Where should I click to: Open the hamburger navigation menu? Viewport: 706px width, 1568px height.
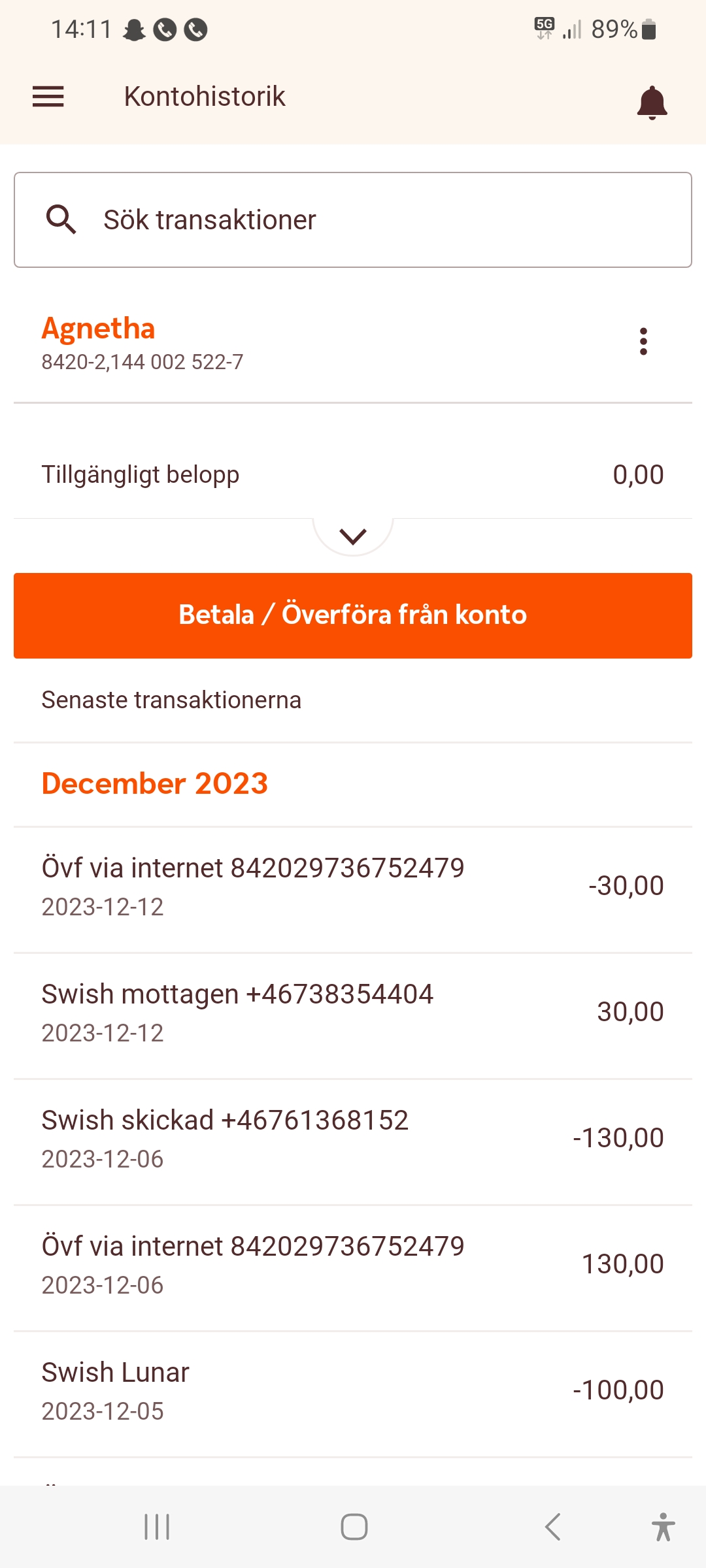tap(48, 97)
